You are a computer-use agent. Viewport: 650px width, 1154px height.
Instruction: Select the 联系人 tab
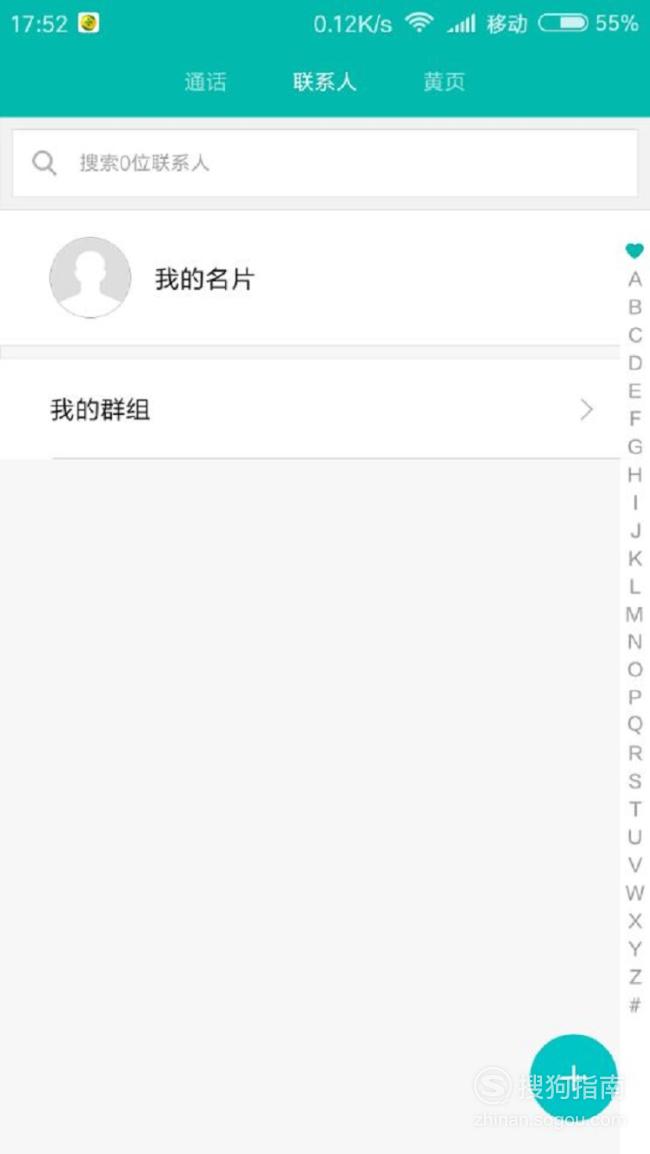click(325, 82)
